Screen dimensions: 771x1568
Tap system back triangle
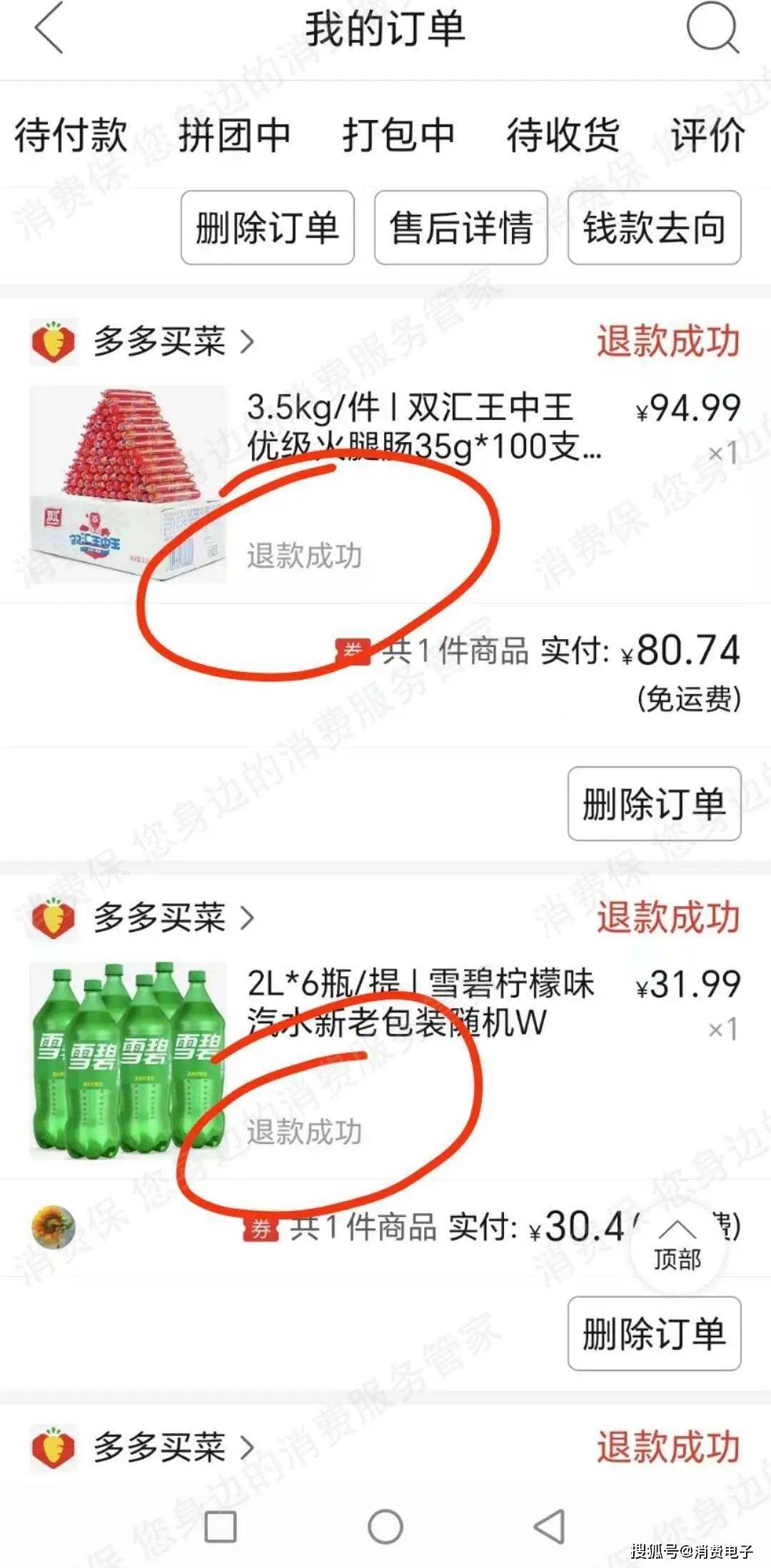[x=550, y=1527]
